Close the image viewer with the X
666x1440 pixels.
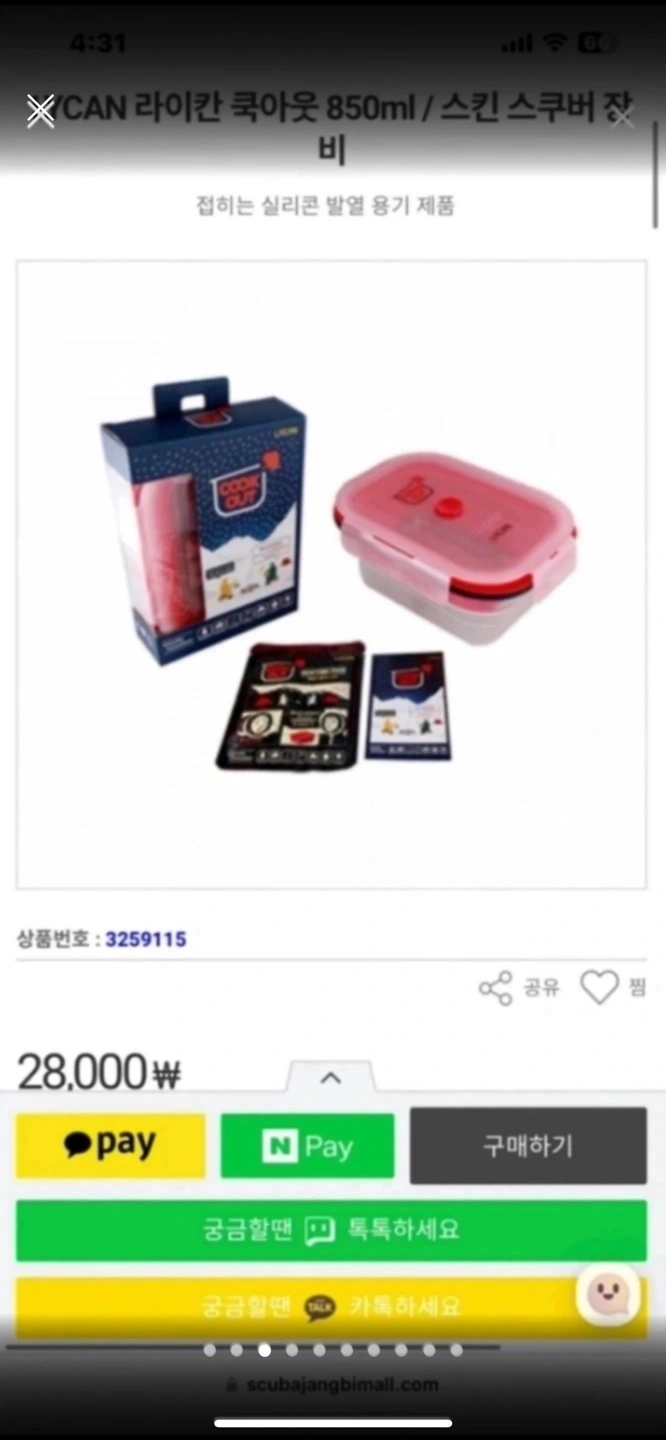40,111
